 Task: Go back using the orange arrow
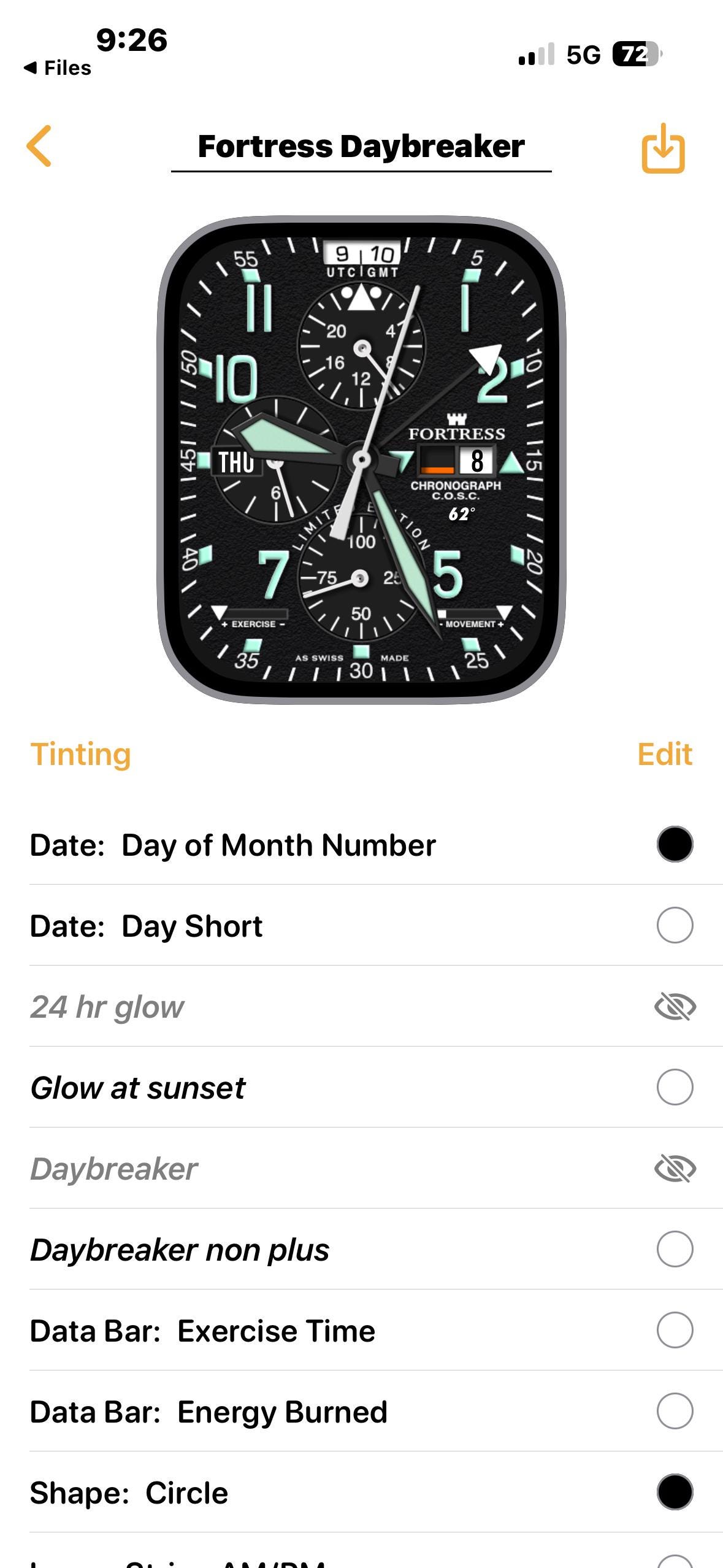[39, 146]
